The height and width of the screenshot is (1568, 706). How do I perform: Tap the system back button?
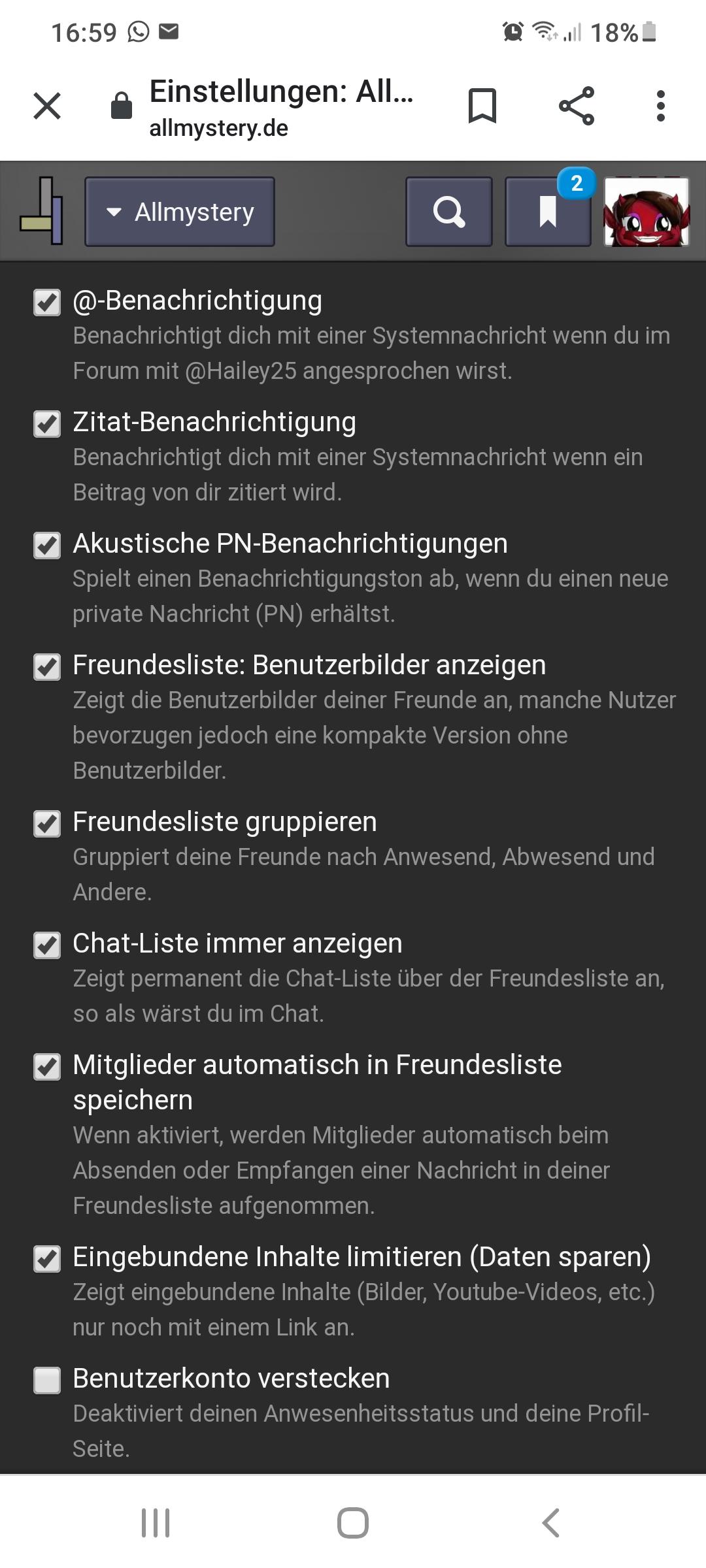(x=550, y=1523)
